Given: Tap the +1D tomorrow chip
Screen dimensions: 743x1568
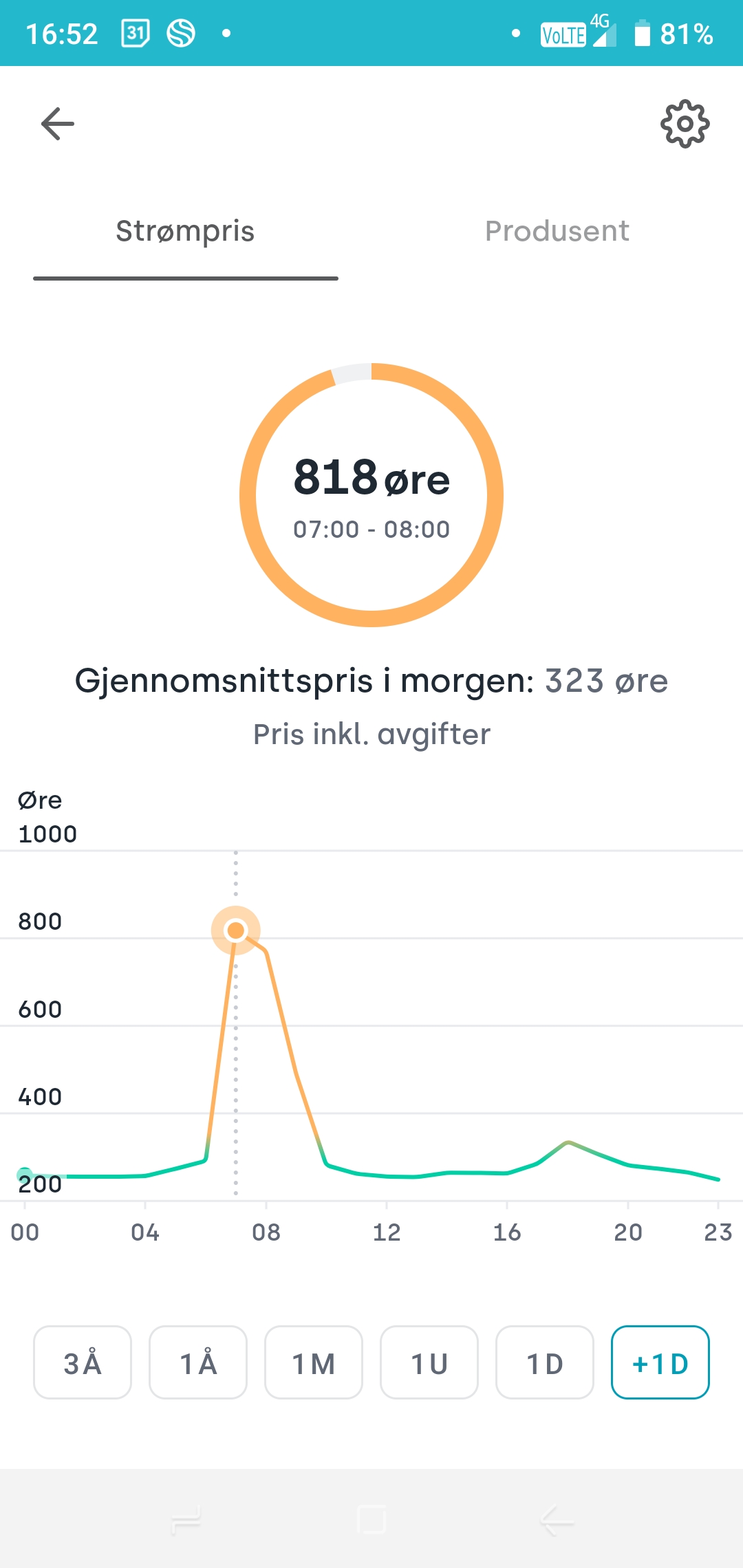Looking at the screenshot, I should pos(660,1362).
